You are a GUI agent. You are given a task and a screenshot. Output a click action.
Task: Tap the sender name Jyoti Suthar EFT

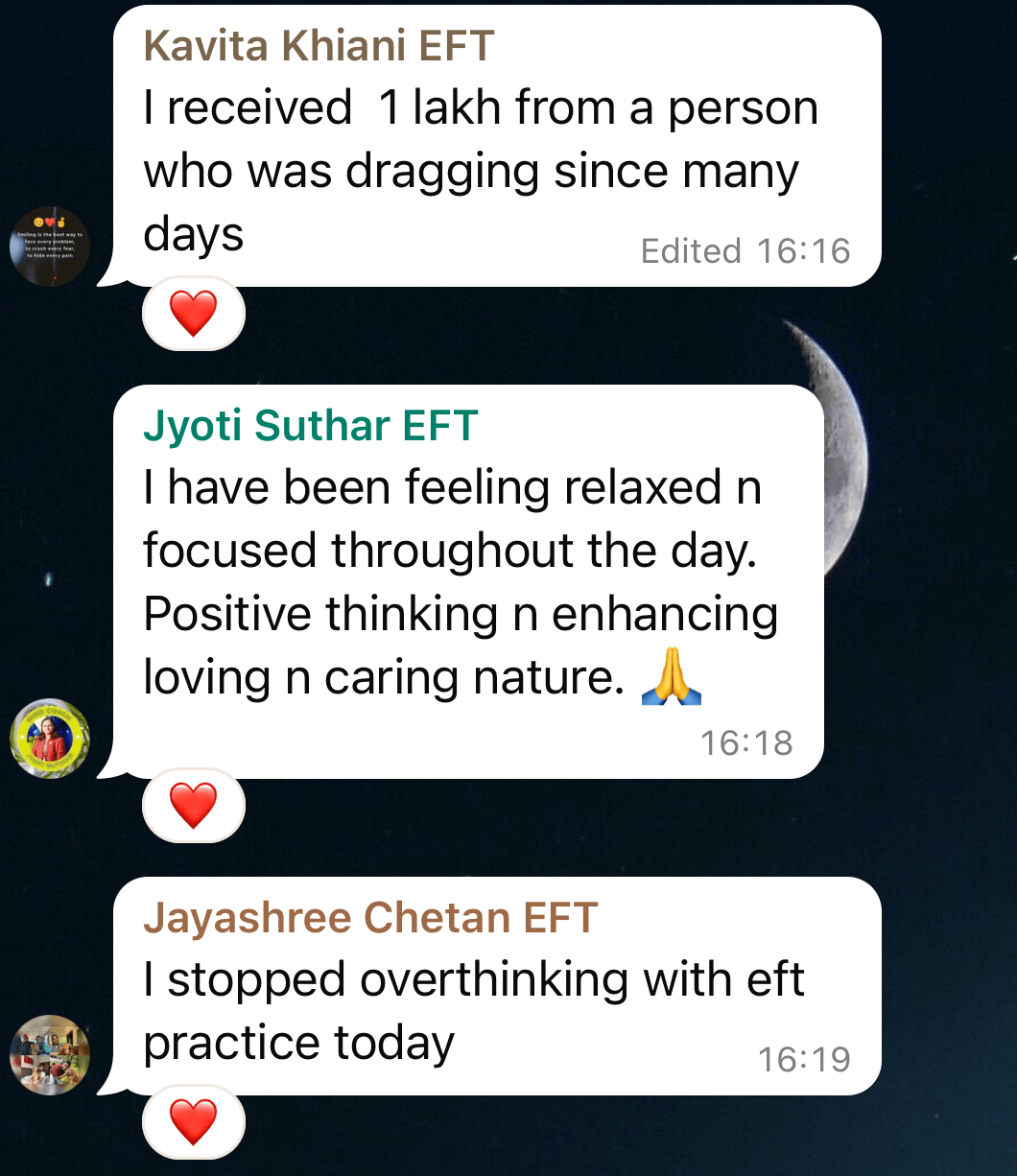pos(310,427)
